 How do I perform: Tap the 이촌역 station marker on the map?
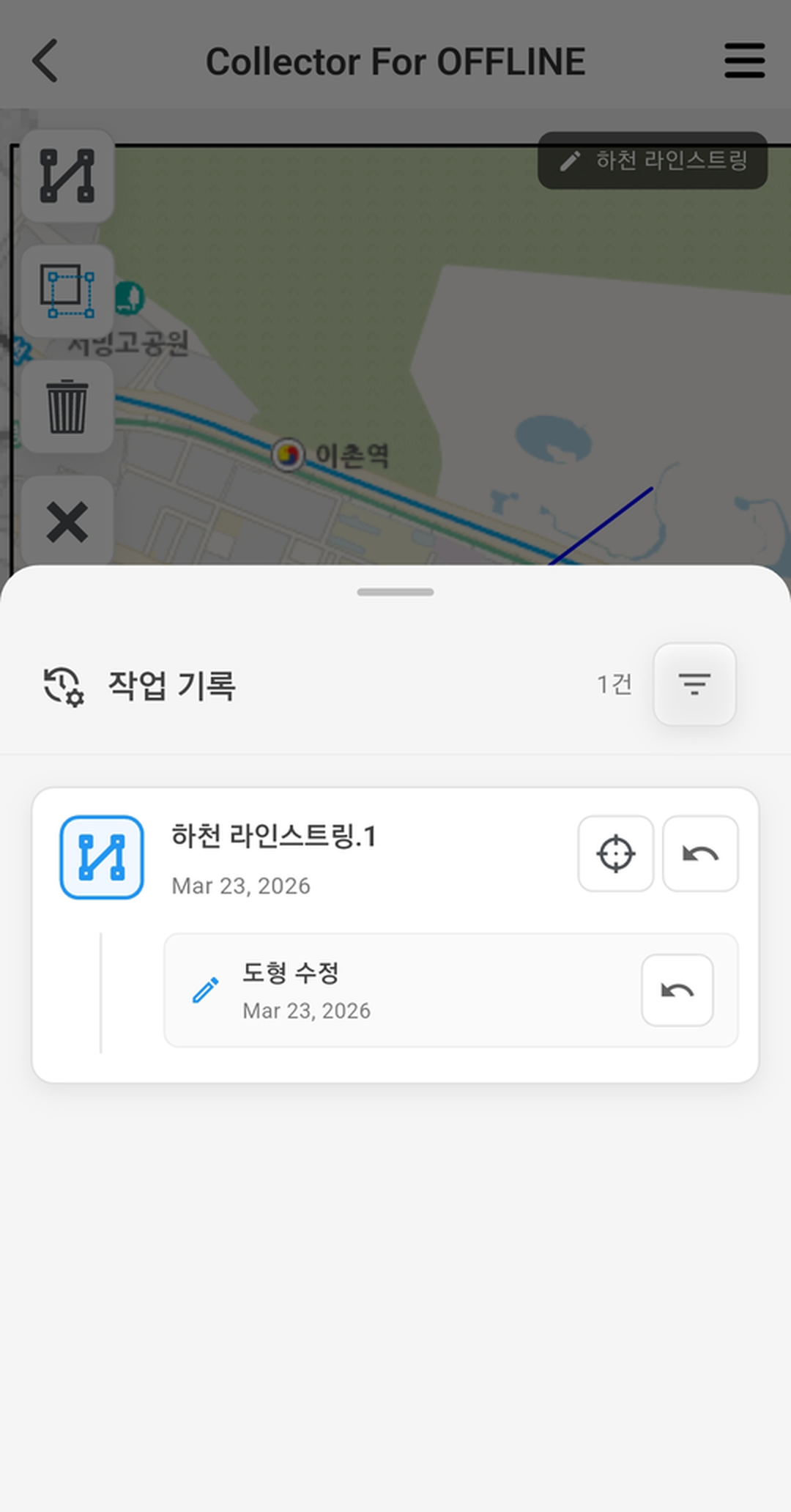pyautogui.click(x=287, y=454)
